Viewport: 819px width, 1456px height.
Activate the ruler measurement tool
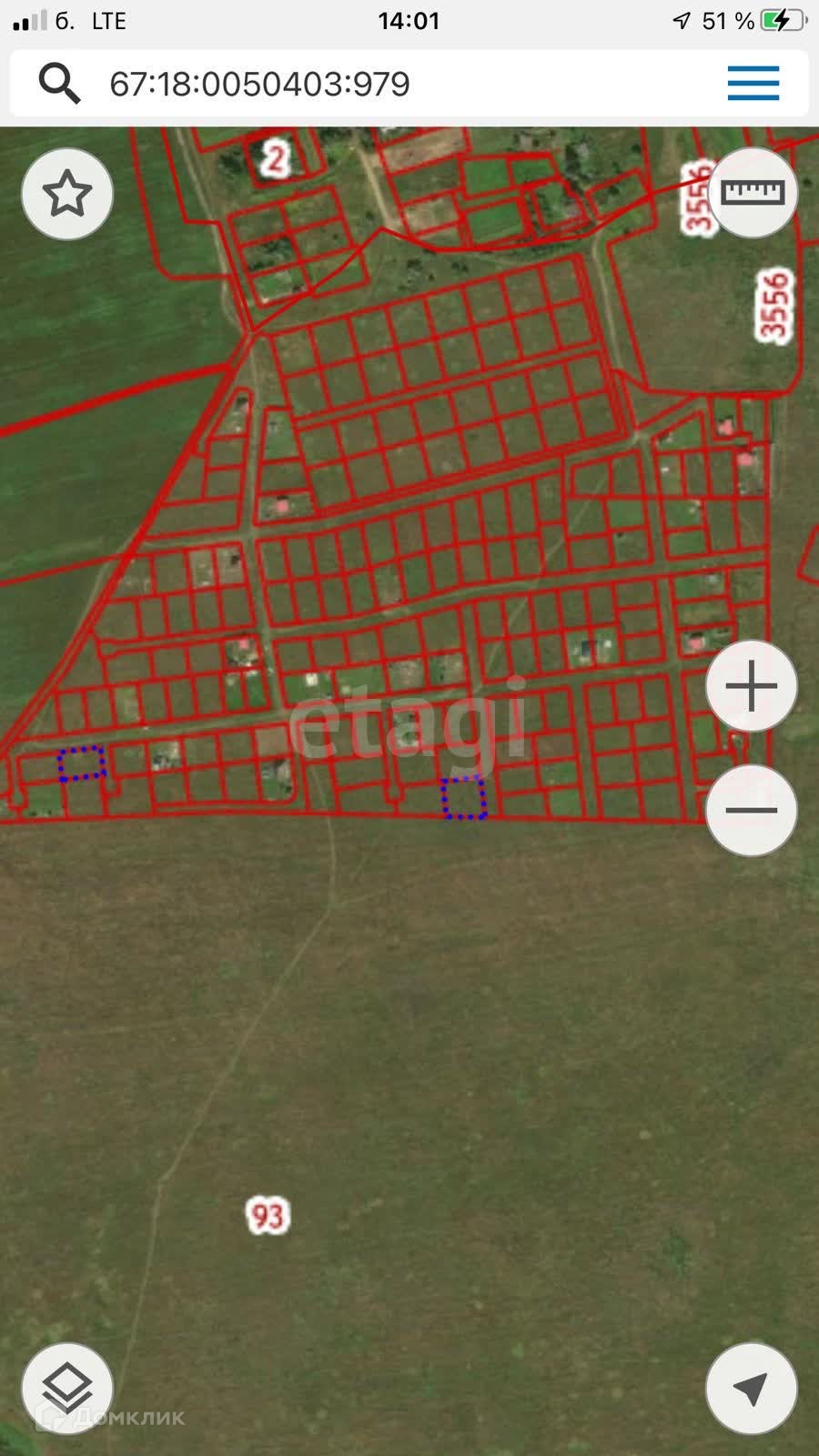click(752, 193)
